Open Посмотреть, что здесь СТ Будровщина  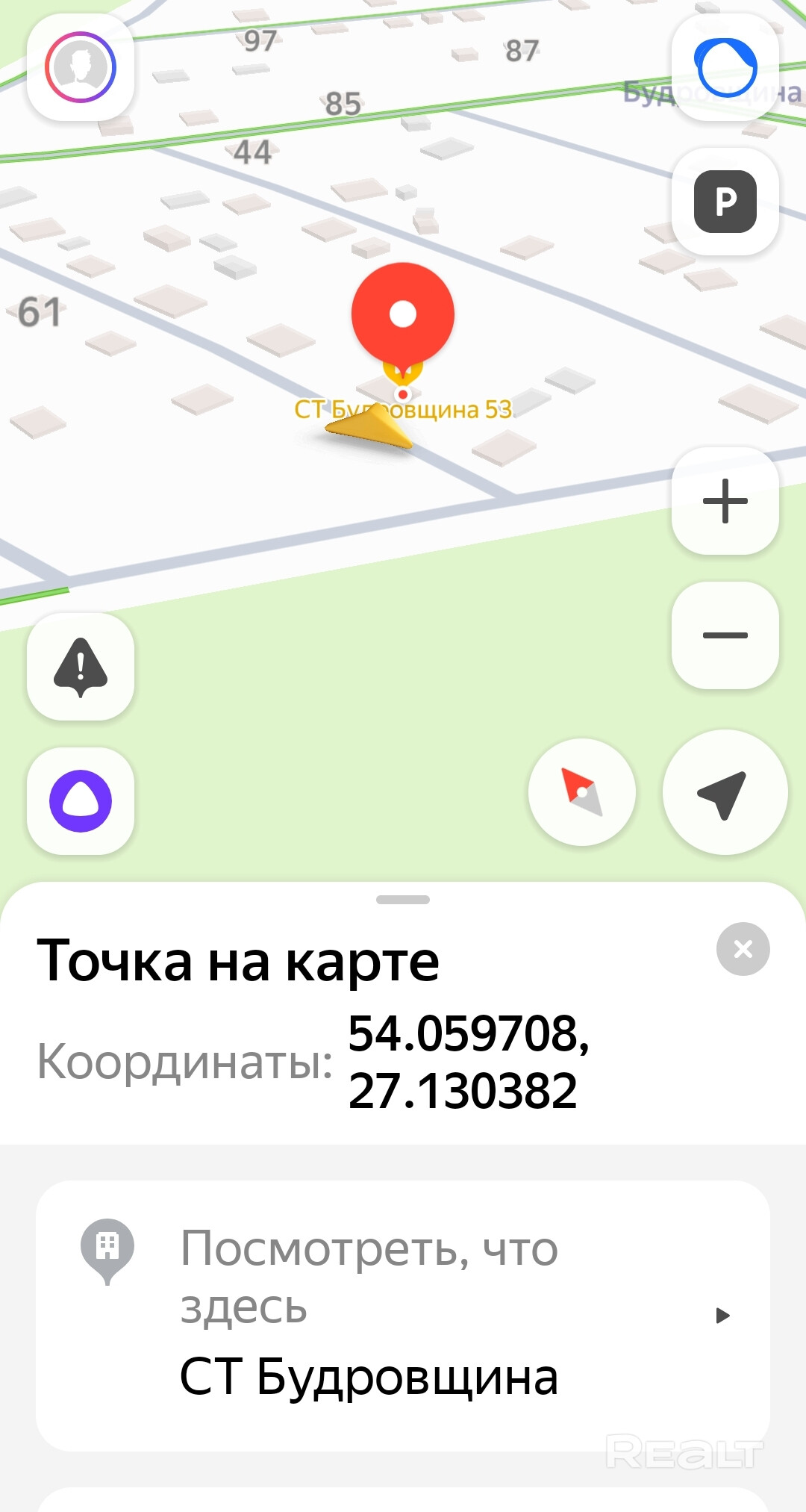click(403, 1316)
